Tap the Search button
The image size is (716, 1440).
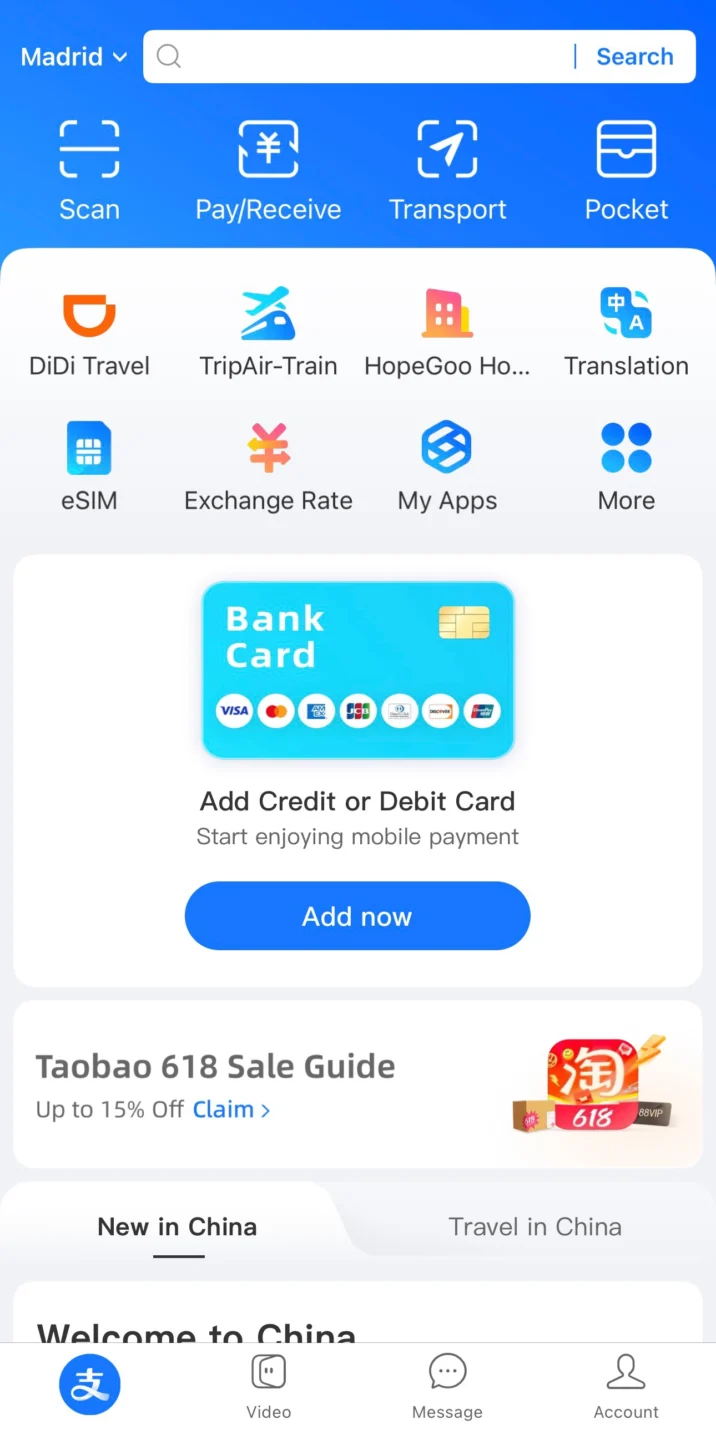point(634,57)
